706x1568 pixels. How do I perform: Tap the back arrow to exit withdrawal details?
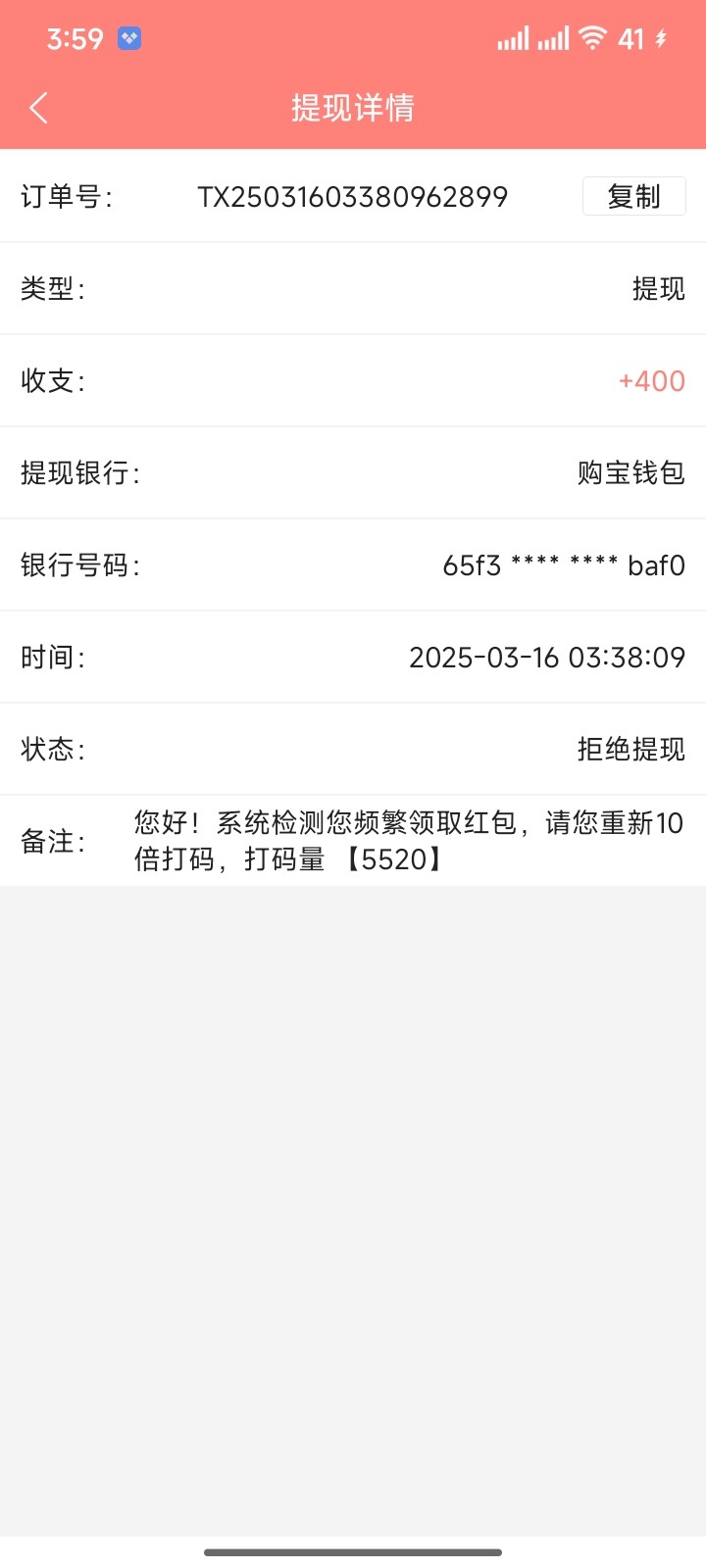click(38, 108)
